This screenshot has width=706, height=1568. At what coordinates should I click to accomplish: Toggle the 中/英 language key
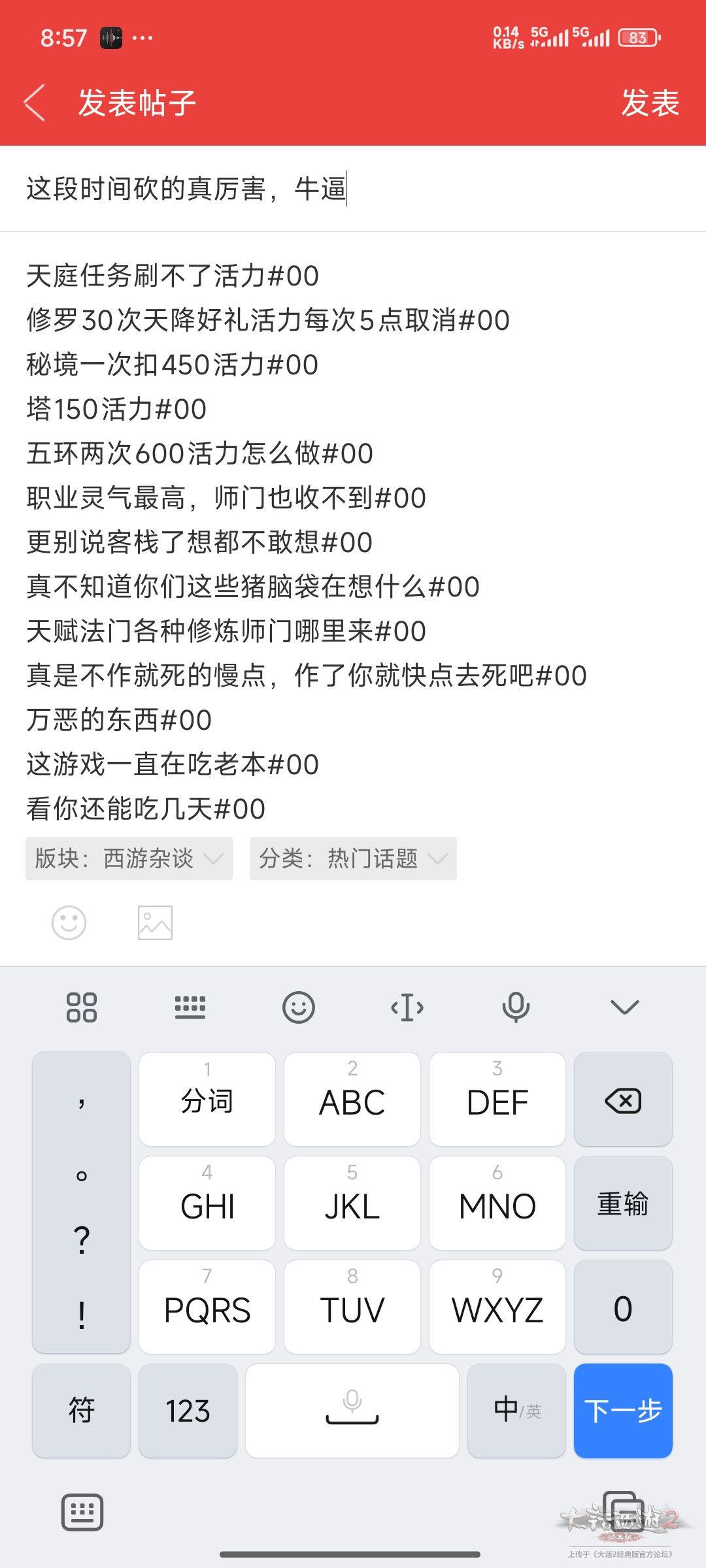pos(516,1410)
